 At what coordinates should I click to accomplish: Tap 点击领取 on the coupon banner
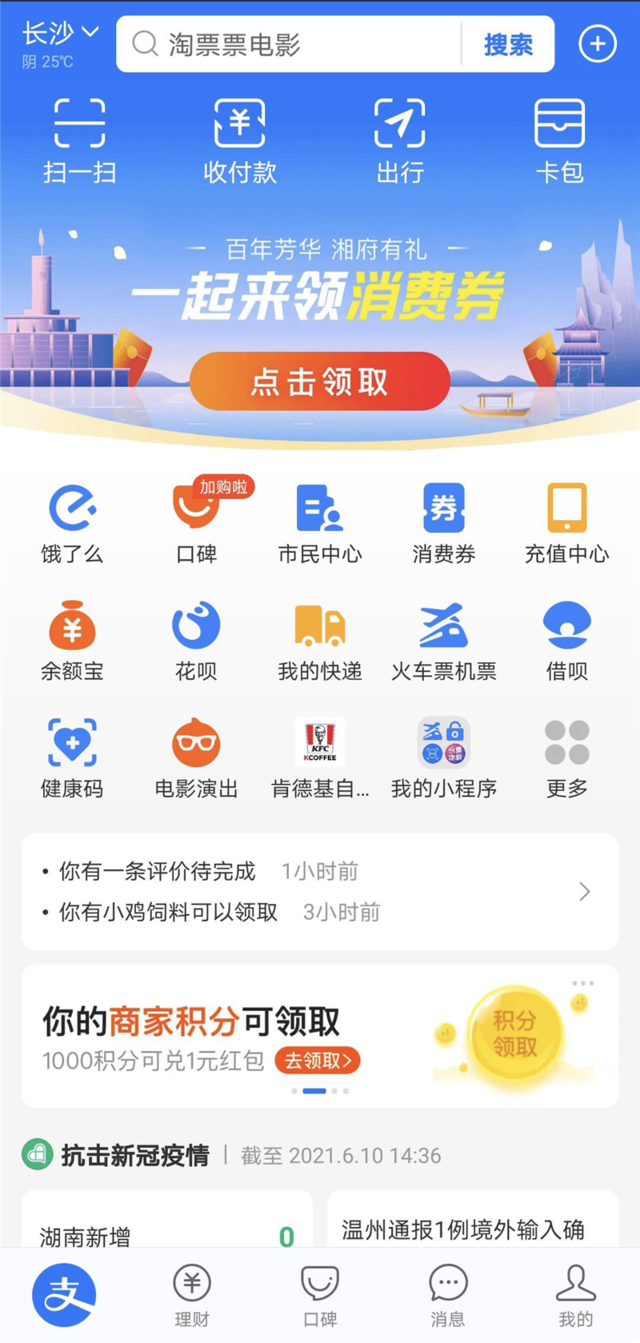point(320,381)
